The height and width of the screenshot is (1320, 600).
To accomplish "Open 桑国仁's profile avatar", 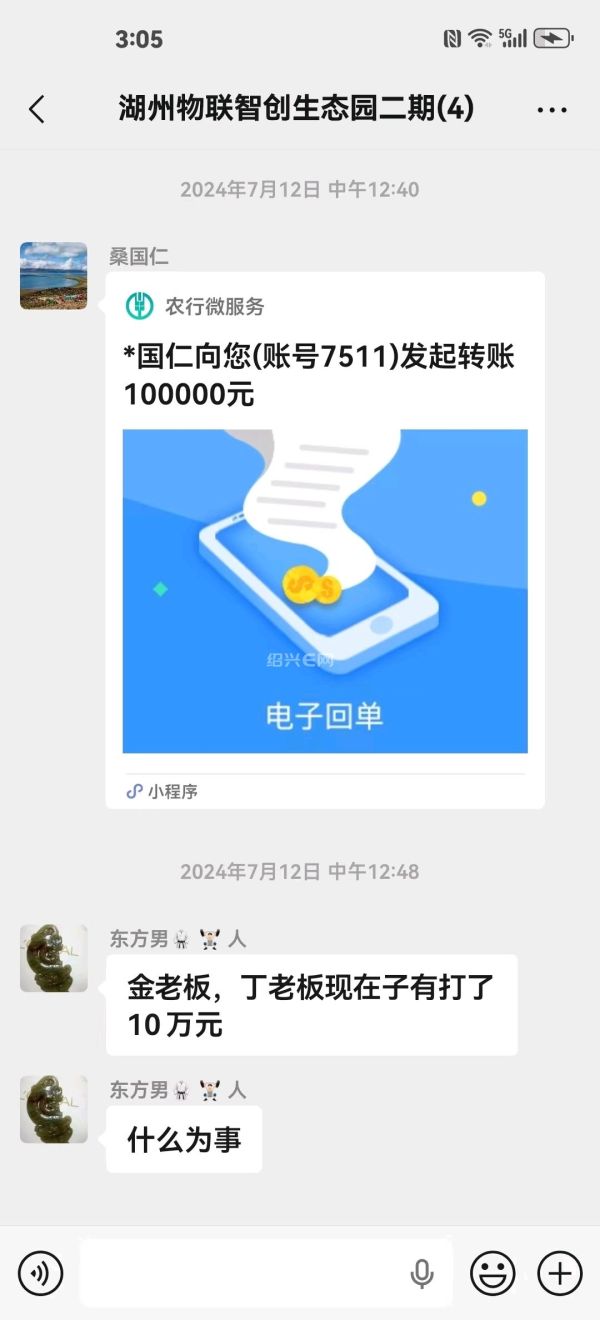I will pyautogui.click(x=54, y=275).
